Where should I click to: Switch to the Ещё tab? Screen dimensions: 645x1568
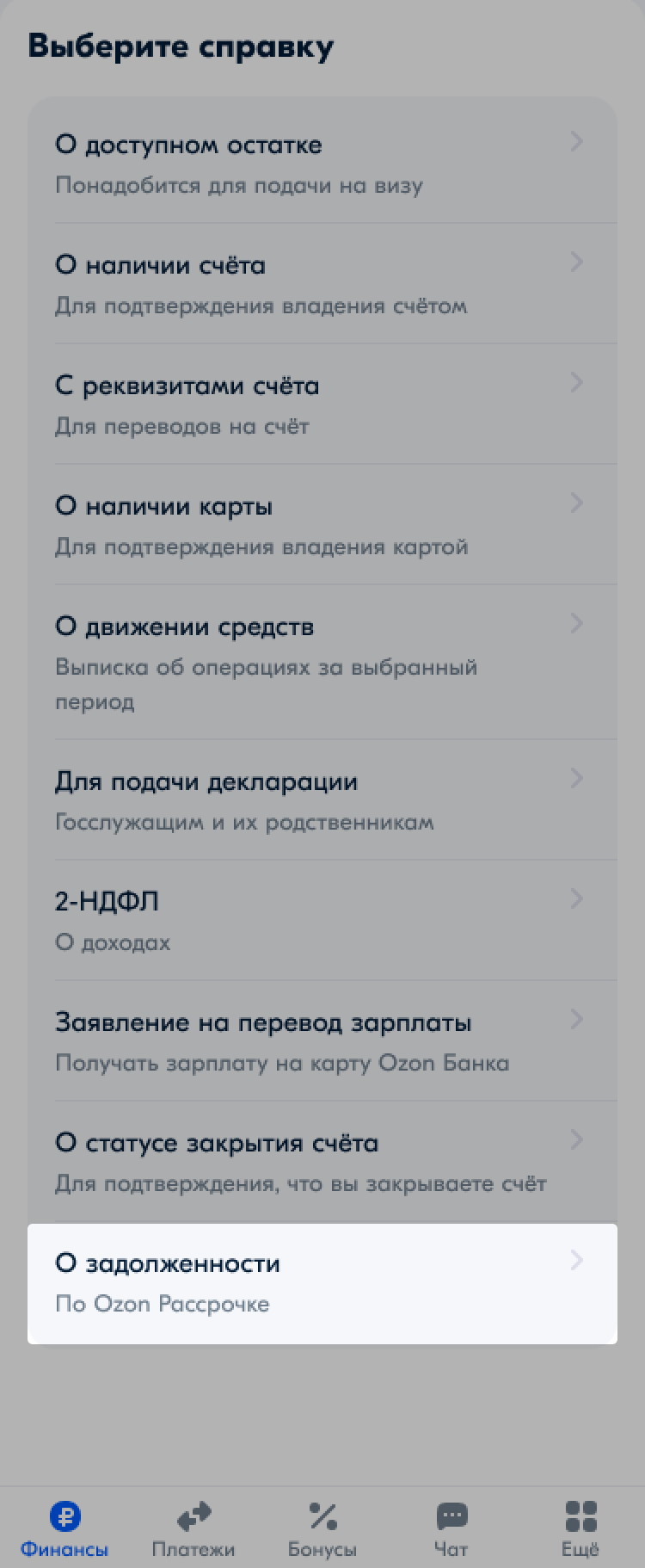(x=580, y=1529)
